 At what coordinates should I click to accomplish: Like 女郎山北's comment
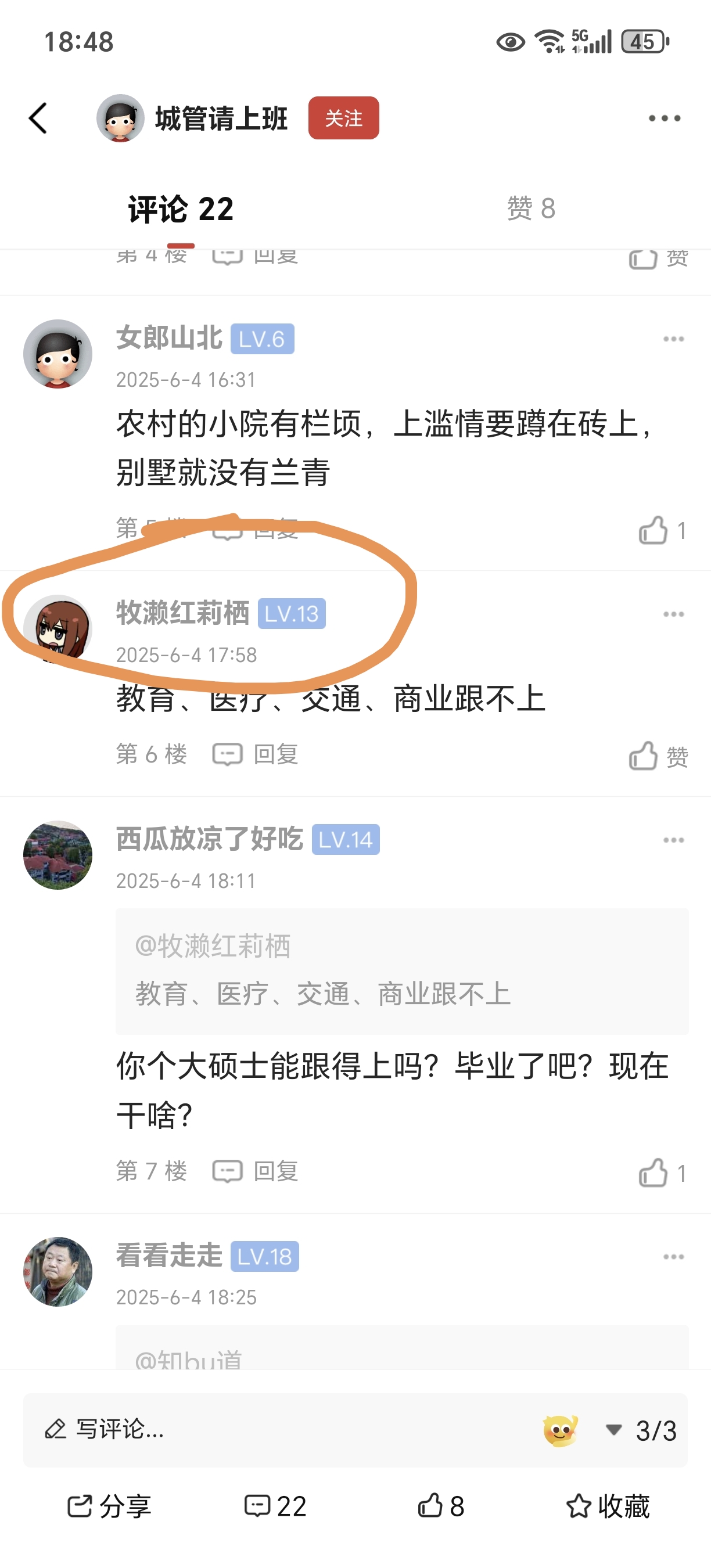tap(661, 531)
